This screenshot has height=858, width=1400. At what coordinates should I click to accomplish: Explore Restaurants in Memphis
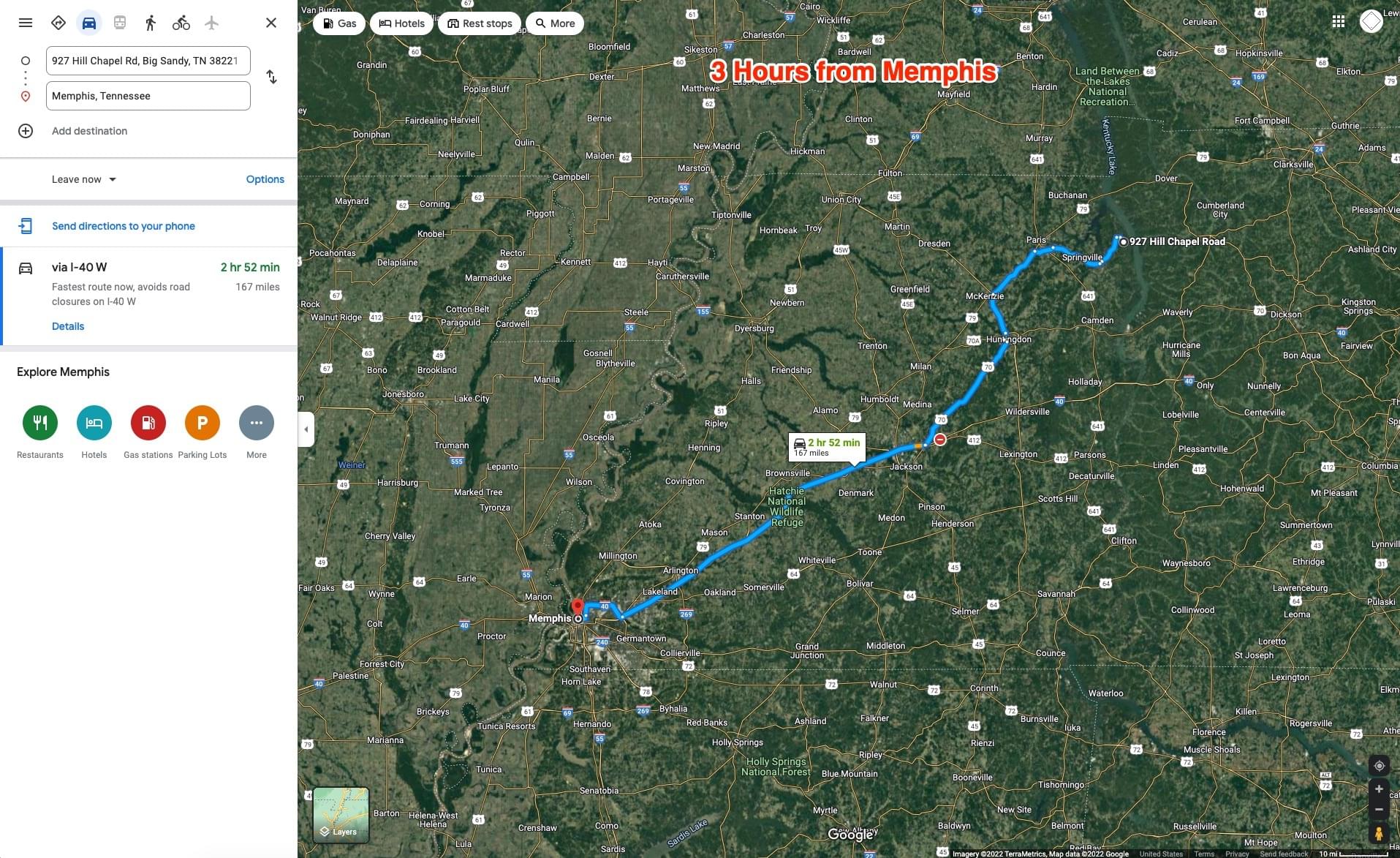40,423
